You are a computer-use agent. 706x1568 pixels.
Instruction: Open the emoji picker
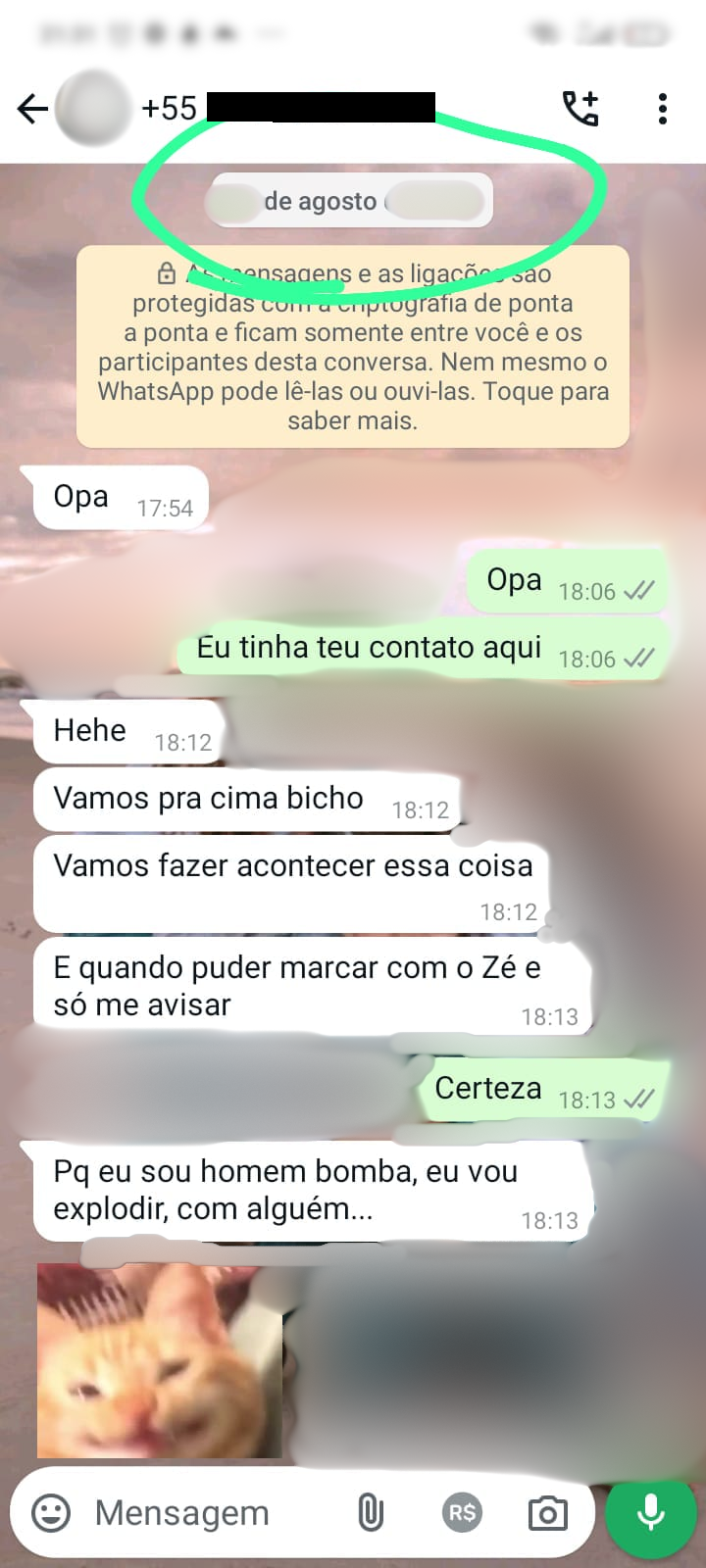coord(51,1513)
